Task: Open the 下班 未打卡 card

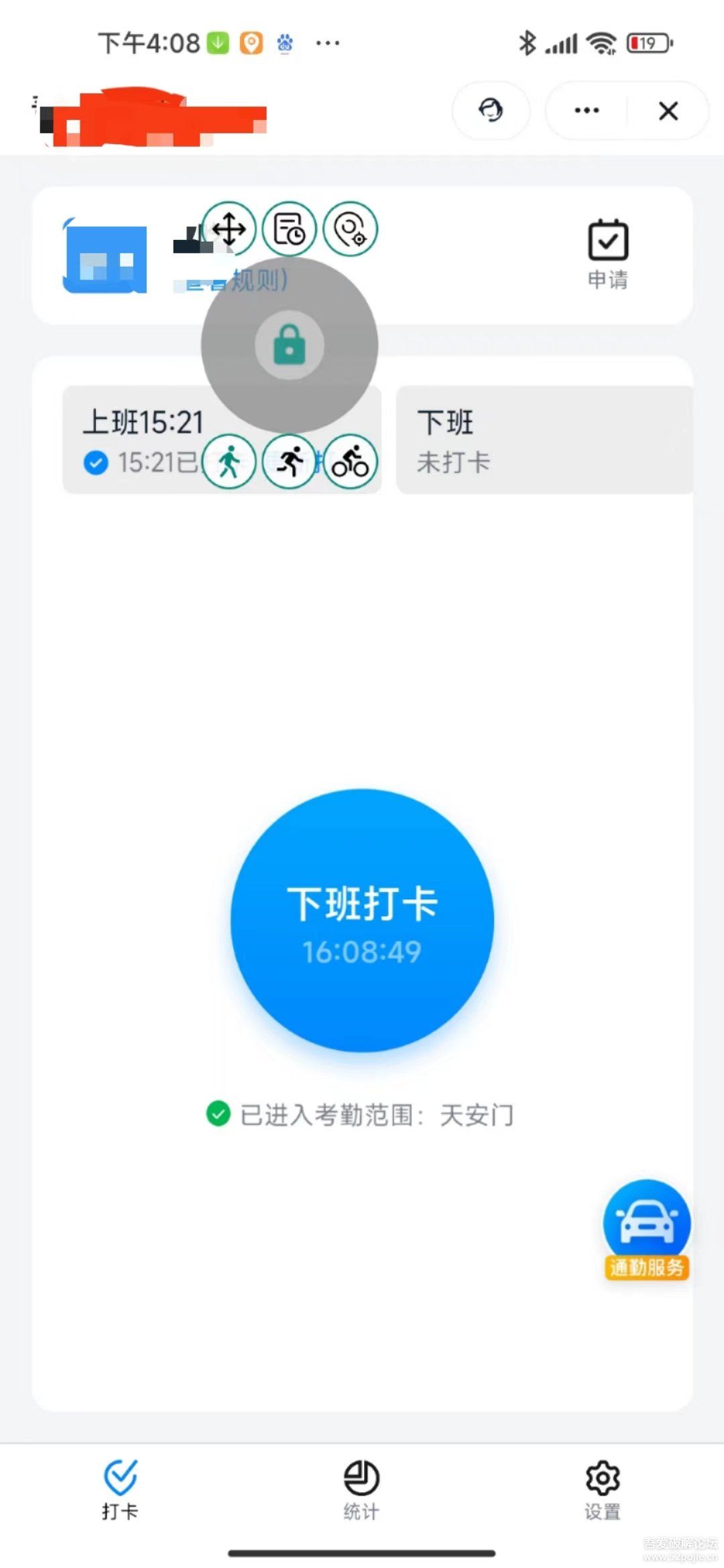Action: click(x=544, y=440)
